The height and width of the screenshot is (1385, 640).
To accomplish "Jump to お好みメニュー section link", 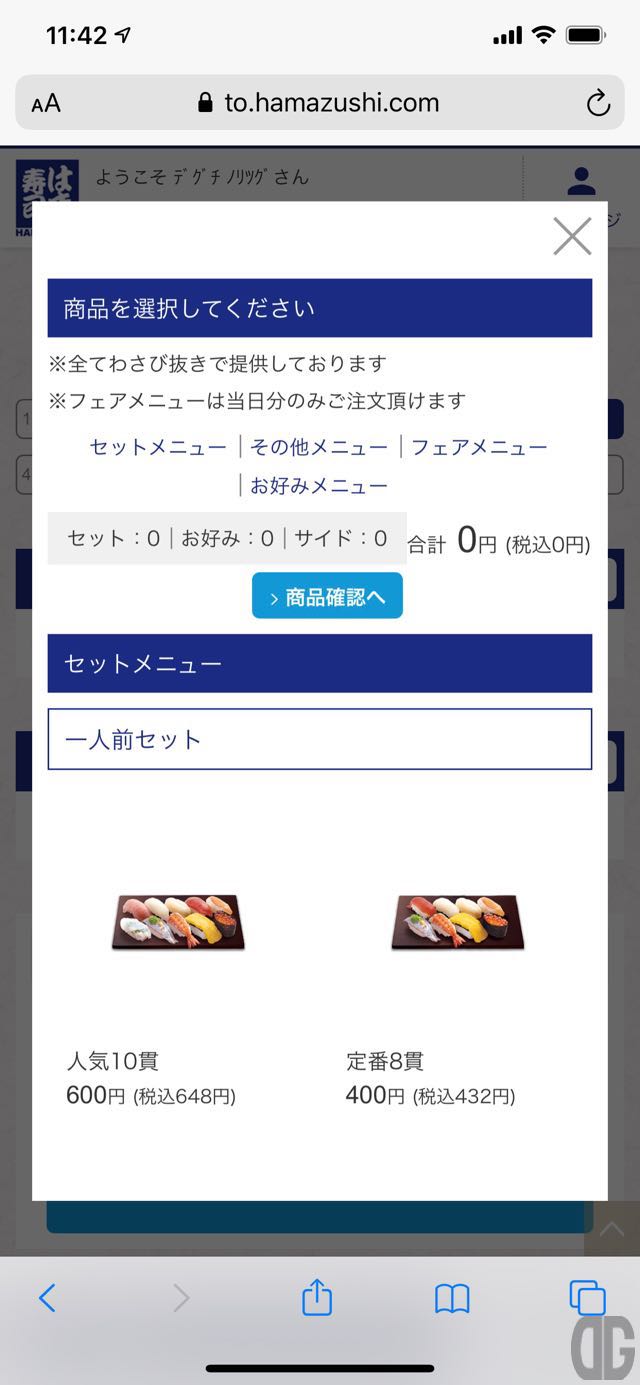I will [x=318, y=486].
